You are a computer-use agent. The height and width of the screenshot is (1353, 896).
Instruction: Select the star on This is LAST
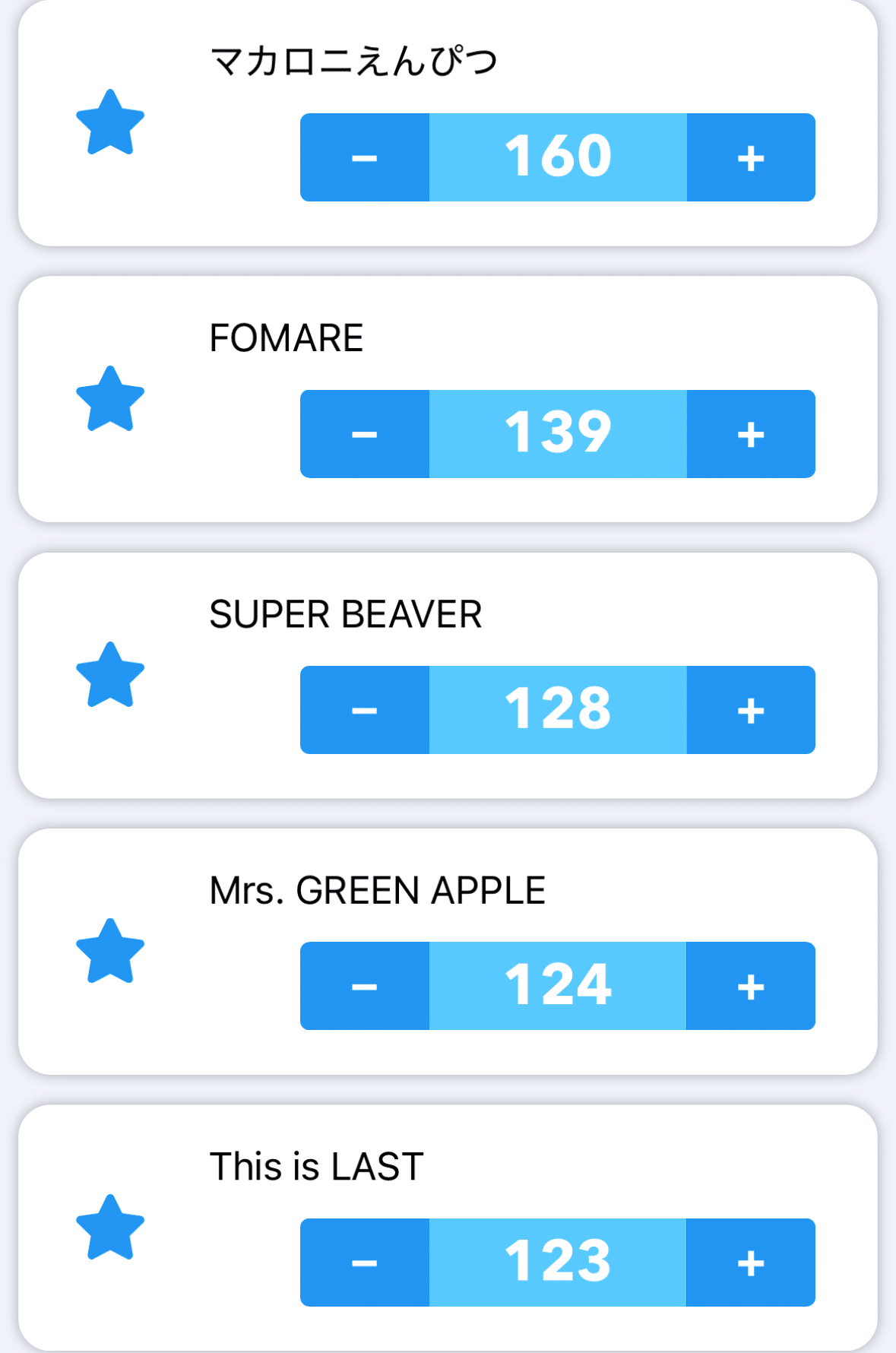pos(110,1228)
